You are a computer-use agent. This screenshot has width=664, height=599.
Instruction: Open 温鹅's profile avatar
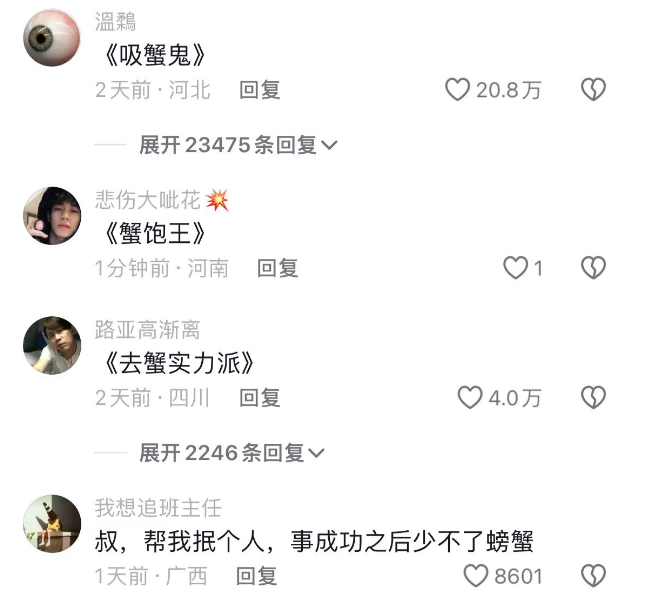[x=52, y=38]
